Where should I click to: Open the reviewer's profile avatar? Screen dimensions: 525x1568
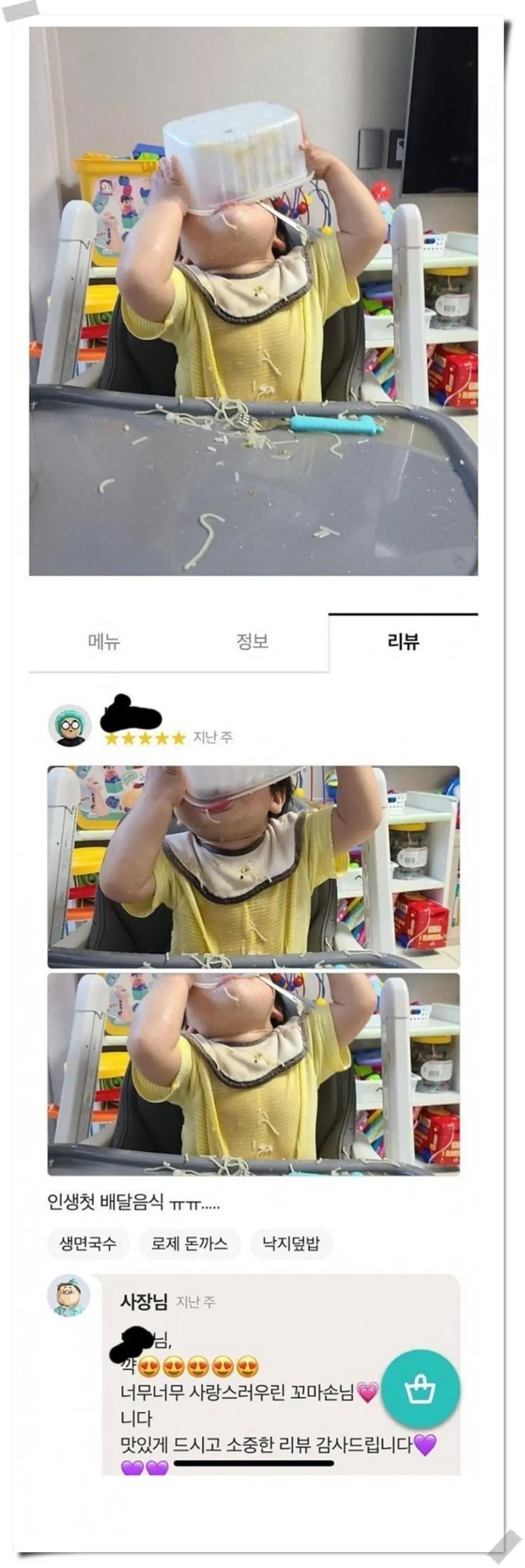pyautogui.click(x=70, y=725)
